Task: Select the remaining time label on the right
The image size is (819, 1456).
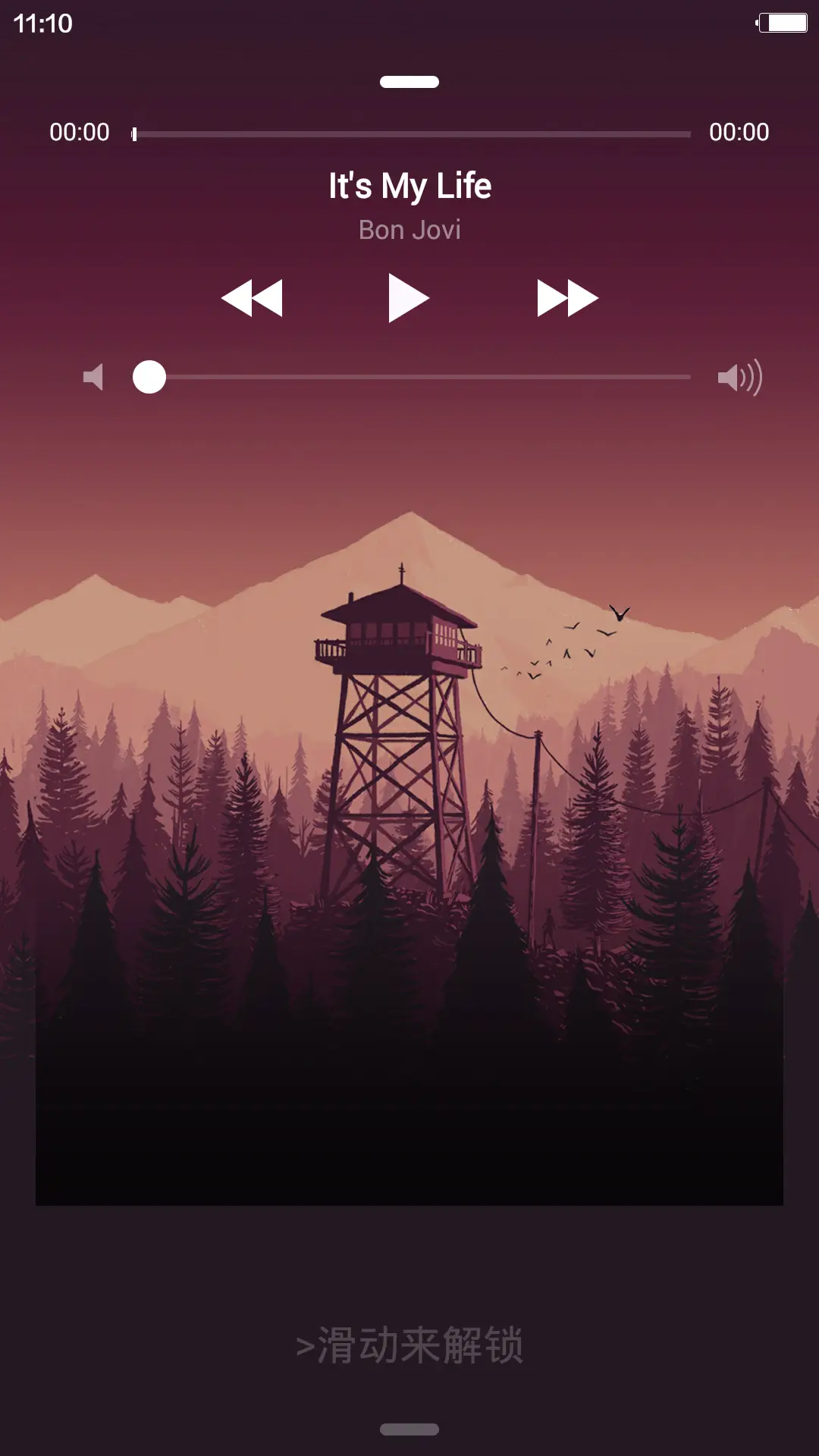Action: [738, 133]
